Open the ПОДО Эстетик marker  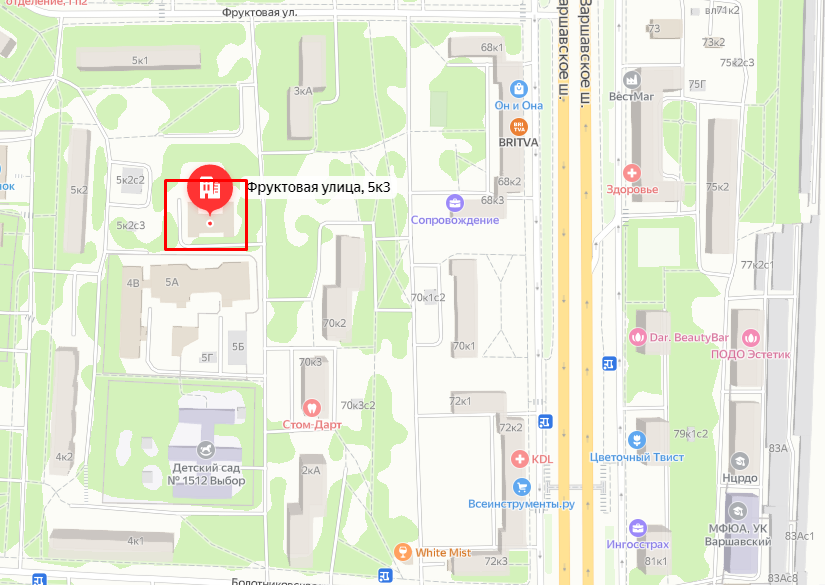750,338
